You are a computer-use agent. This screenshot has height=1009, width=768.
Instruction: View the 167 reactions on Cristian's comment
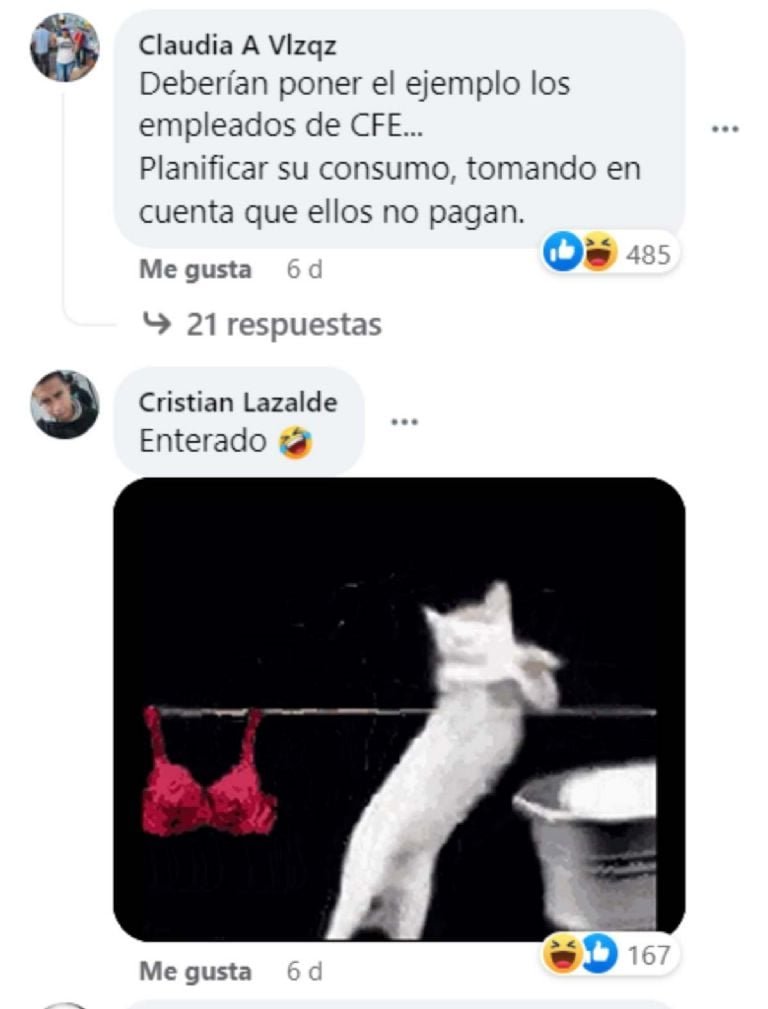pyautogui.click(x=610, y=954)
